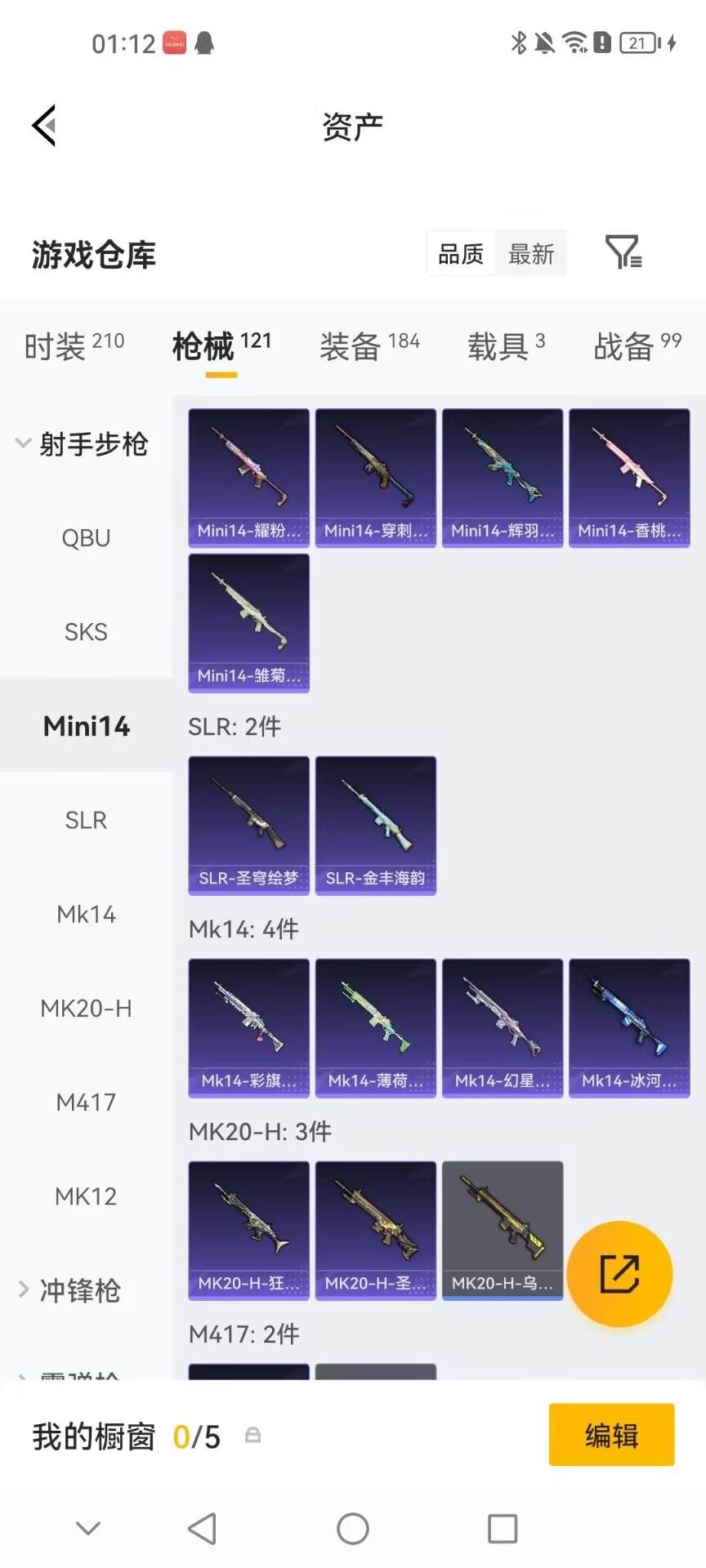Open the SLR-金丰海韵 skin tile
706x1568 pixels.
[376, 826]
